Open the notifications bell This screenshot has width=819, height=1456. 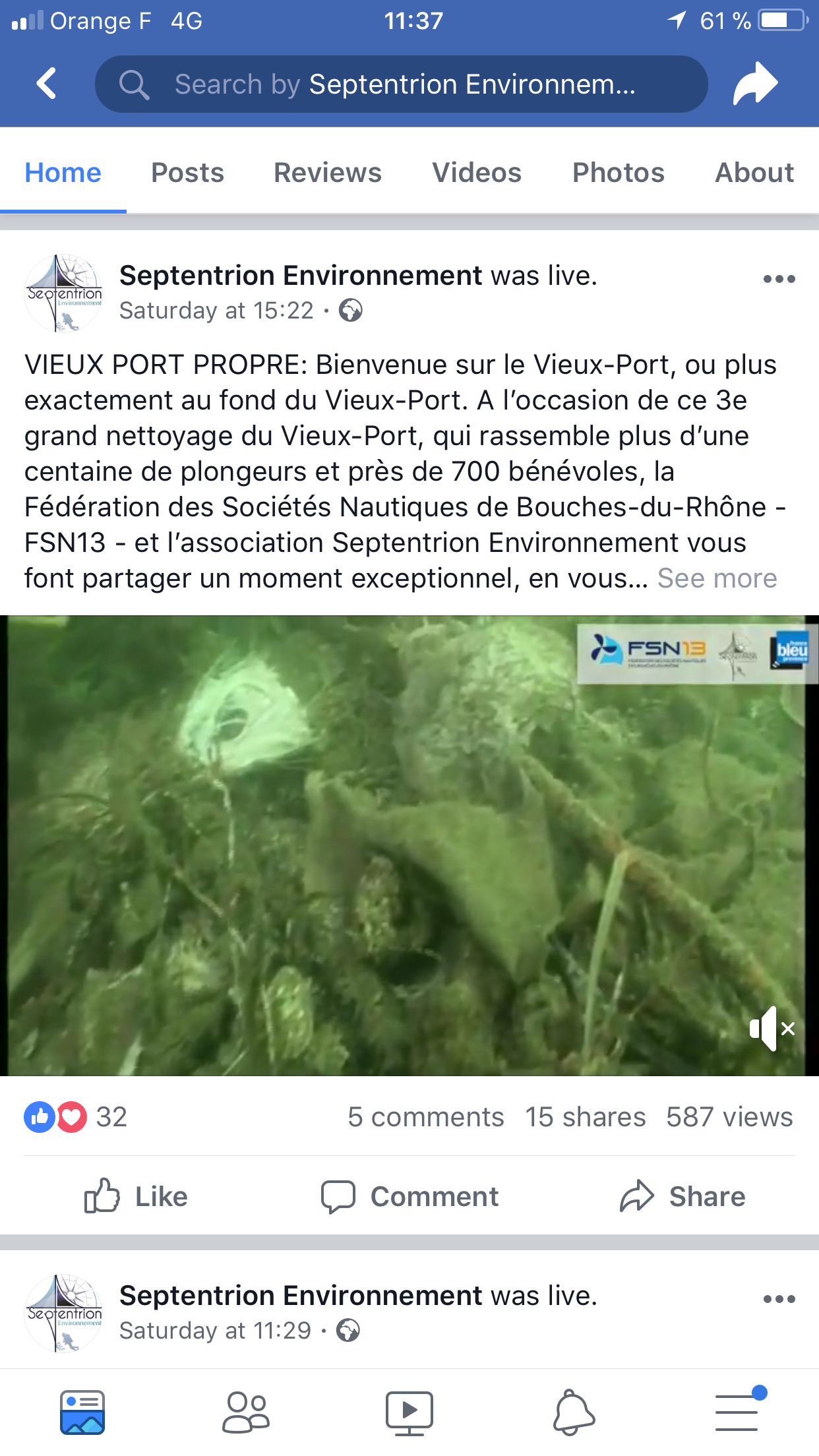tap(573, 1412)
